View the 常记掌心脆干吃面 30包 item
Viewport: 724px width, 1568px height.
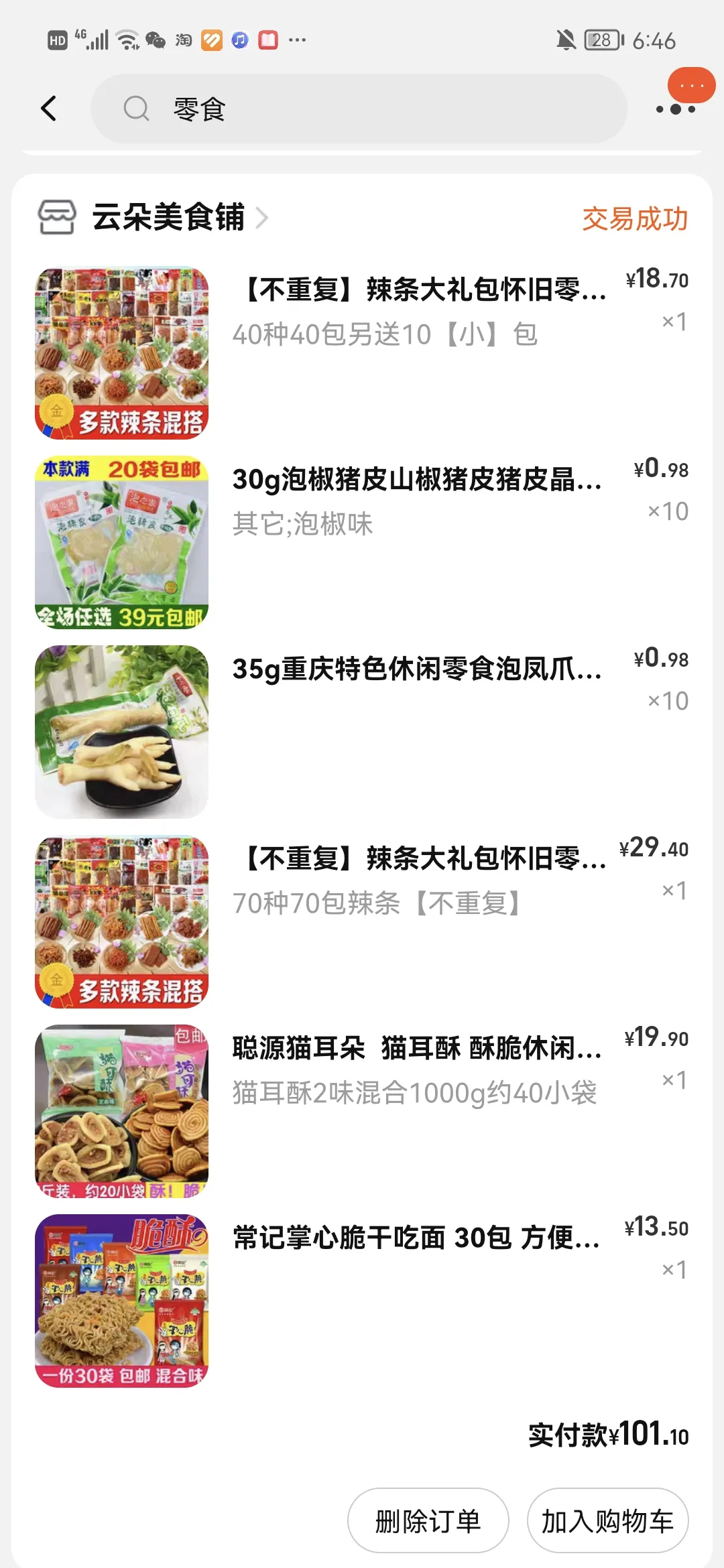(x=416, y=1238)
